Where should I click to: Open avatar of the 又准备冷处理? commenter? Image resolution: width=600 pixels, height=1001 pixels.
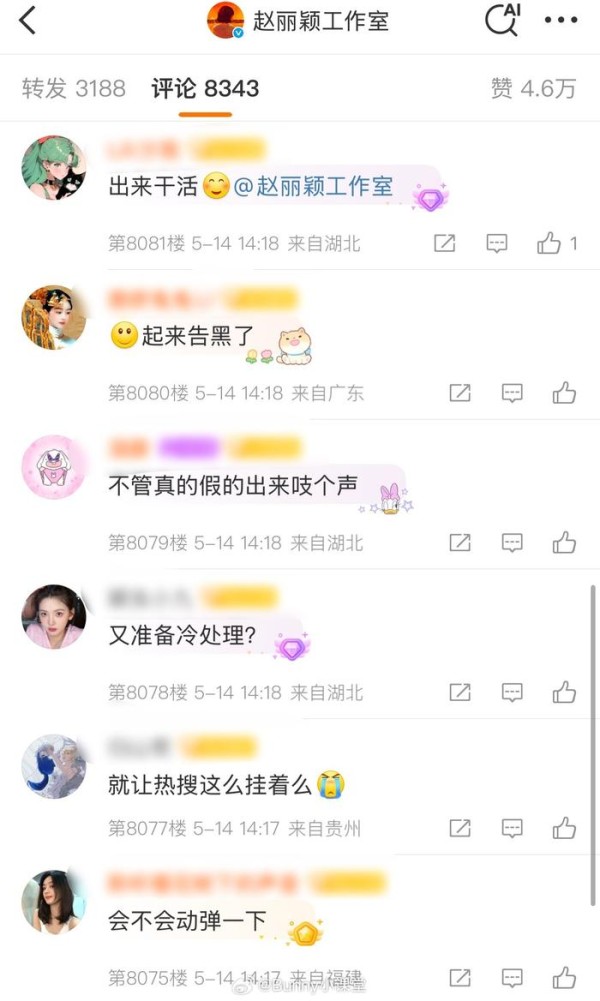click(54, 617)
